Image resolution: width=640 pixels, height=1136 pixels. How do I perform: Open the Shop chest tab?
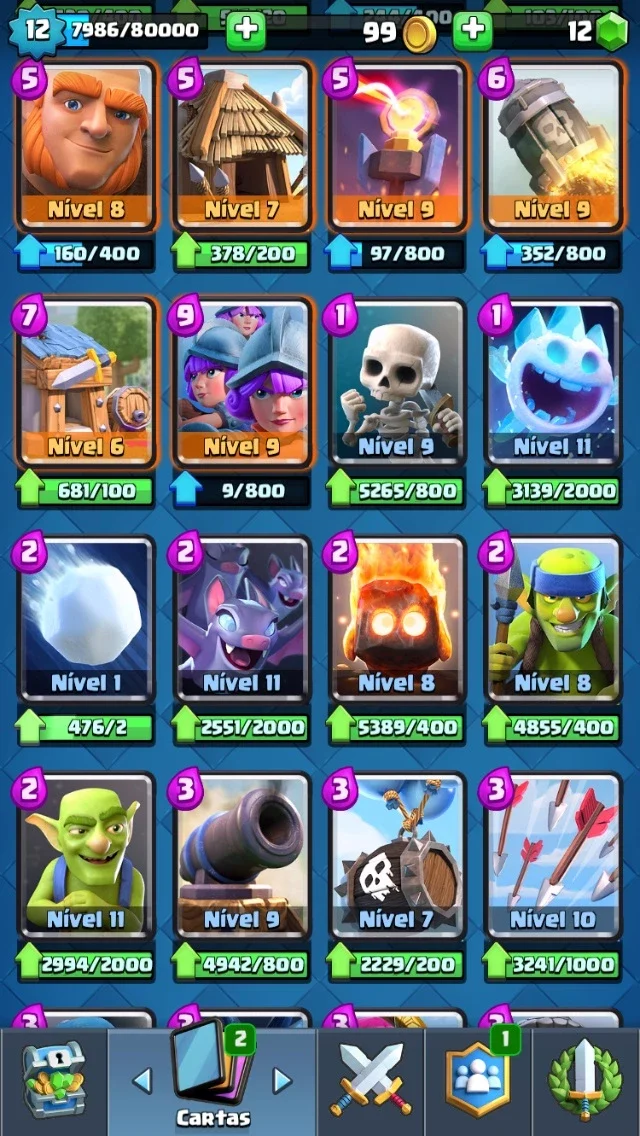(54, 1081)
